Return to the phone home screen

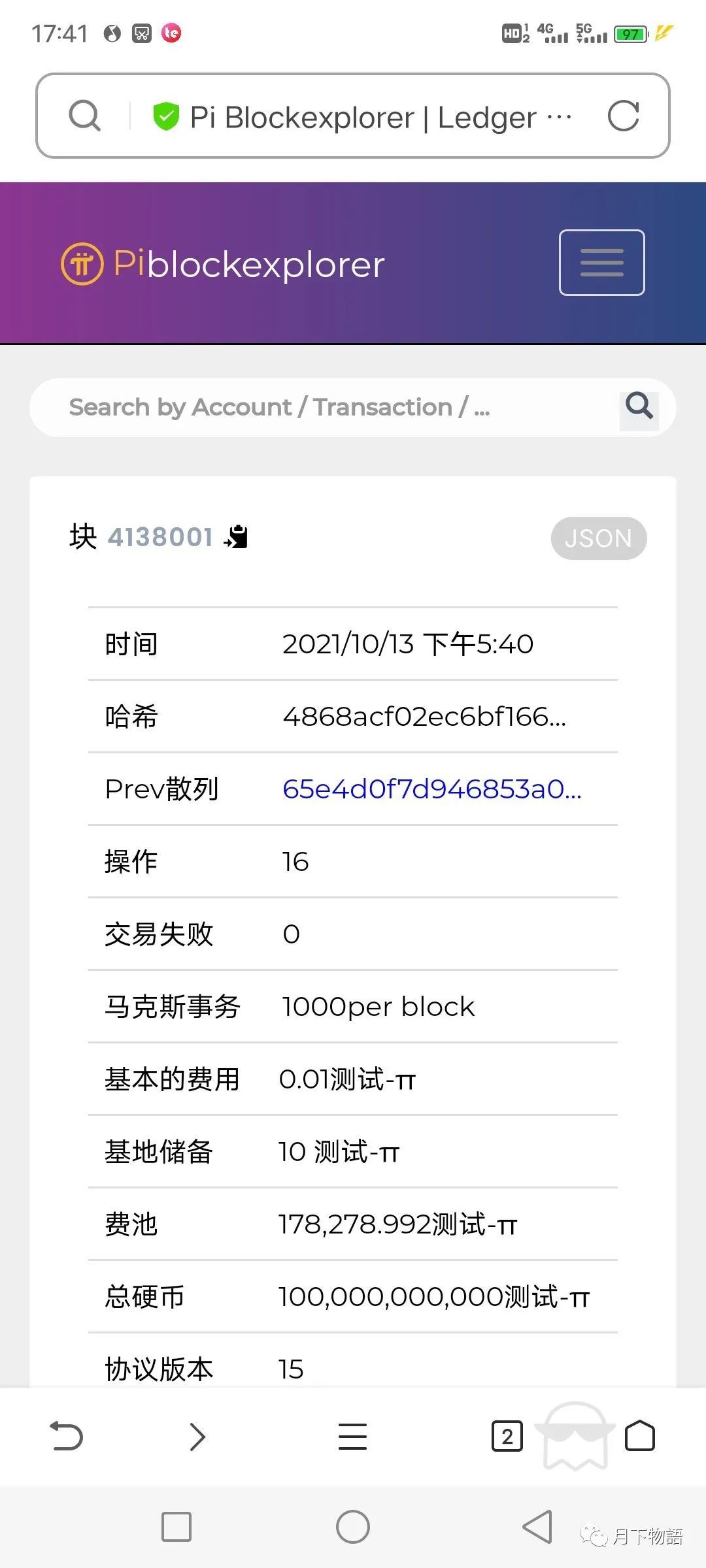(x=352, y=1527)
